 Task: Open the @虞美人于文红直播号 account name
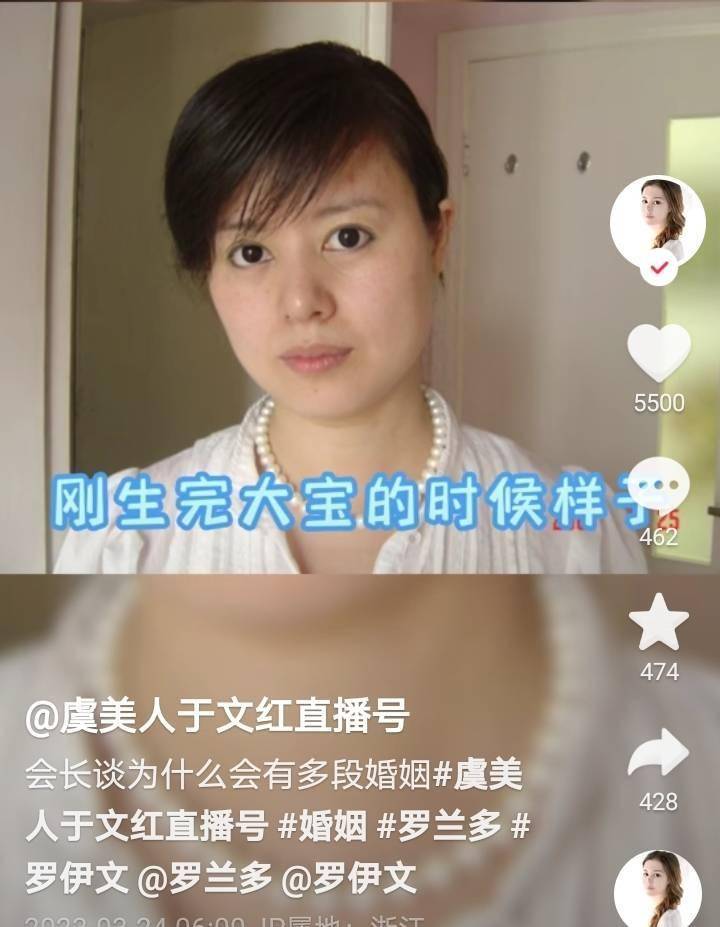pos(217,717)
